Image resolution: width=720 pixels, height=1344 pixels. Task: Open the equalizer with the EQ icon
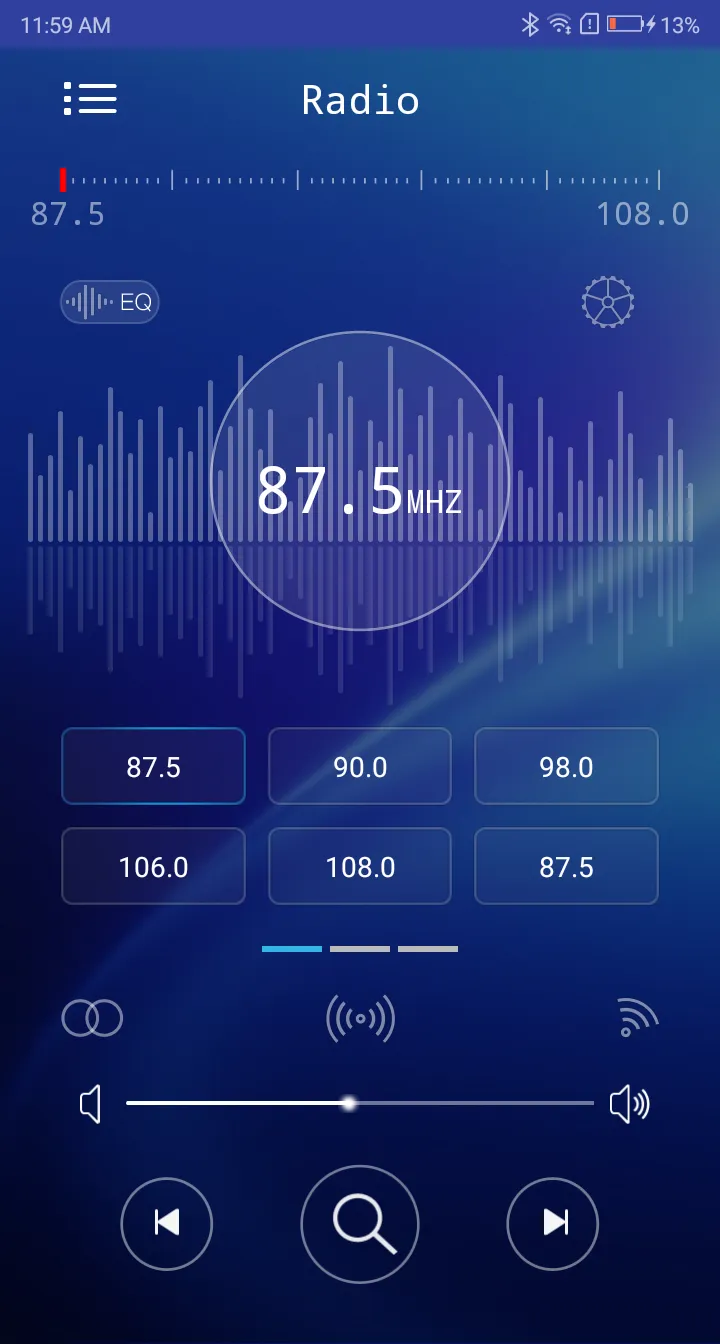pyautogui.click(x=110, y=302)
